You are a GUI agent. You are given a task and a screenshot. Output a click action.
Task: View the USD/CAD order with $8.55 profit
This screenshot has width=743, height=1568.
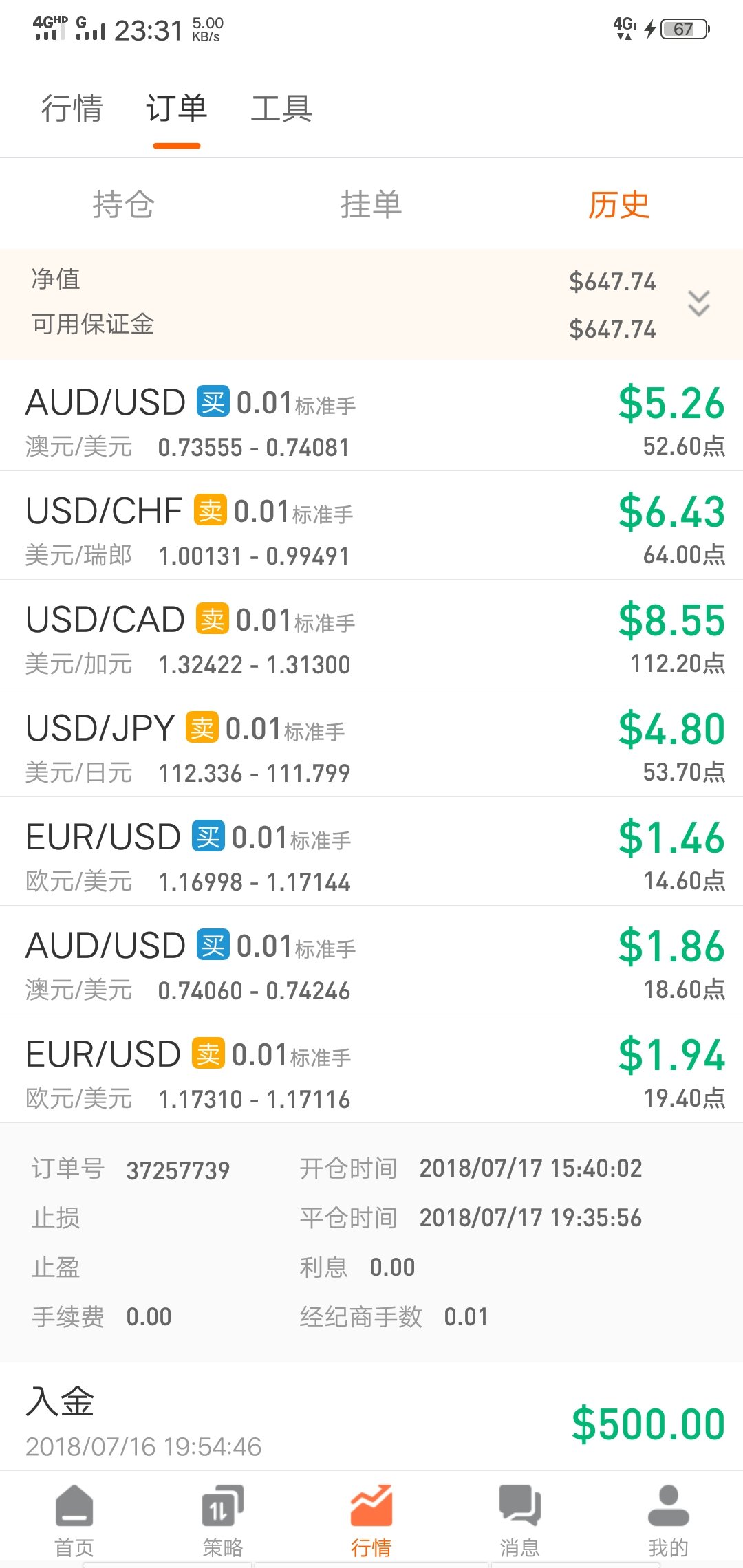click(x=371, y=634)
